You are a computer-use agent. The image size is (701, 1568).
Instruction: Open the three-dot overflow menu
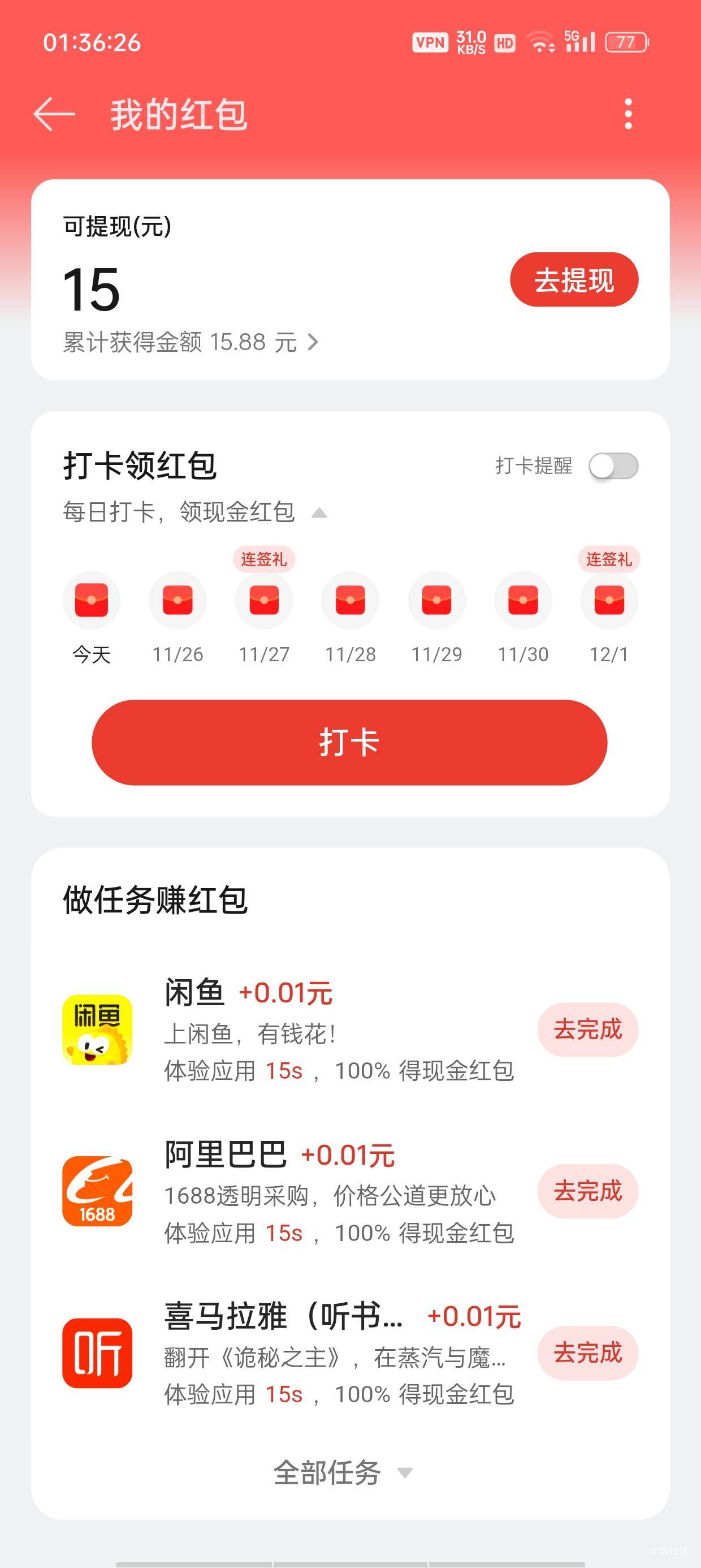[628, 114]
